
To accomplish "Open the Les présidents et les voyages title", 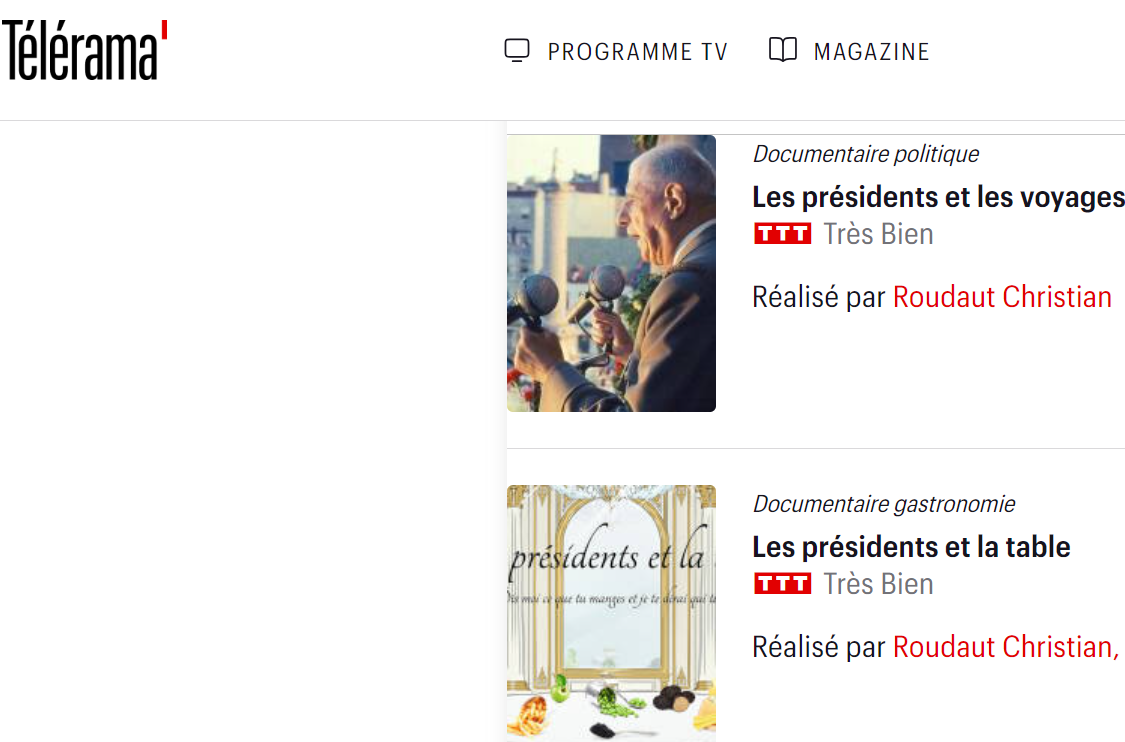I will [x=938, y=197].
